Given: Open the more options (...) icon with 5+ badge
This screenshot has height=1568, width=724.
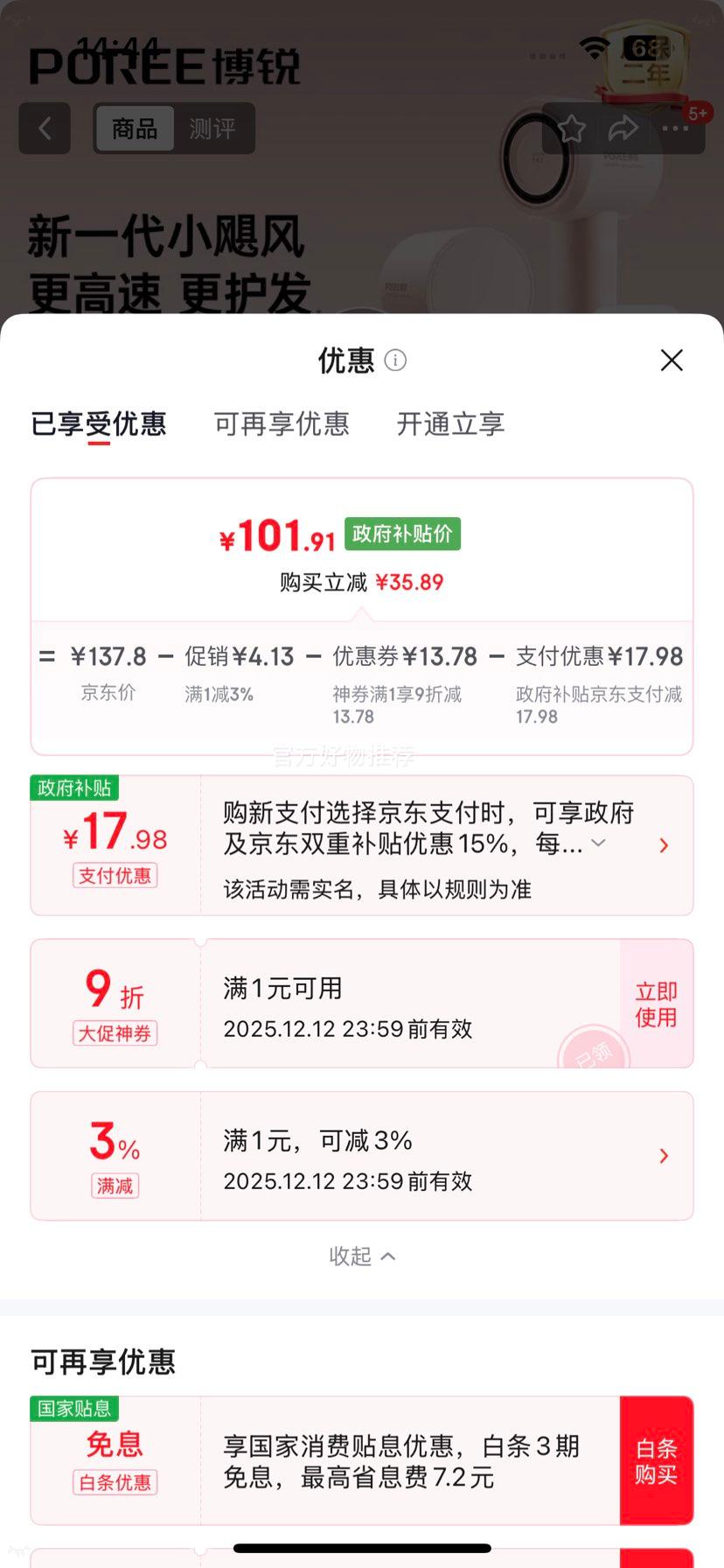Looking at the screenshot, I should click(674, 128).
